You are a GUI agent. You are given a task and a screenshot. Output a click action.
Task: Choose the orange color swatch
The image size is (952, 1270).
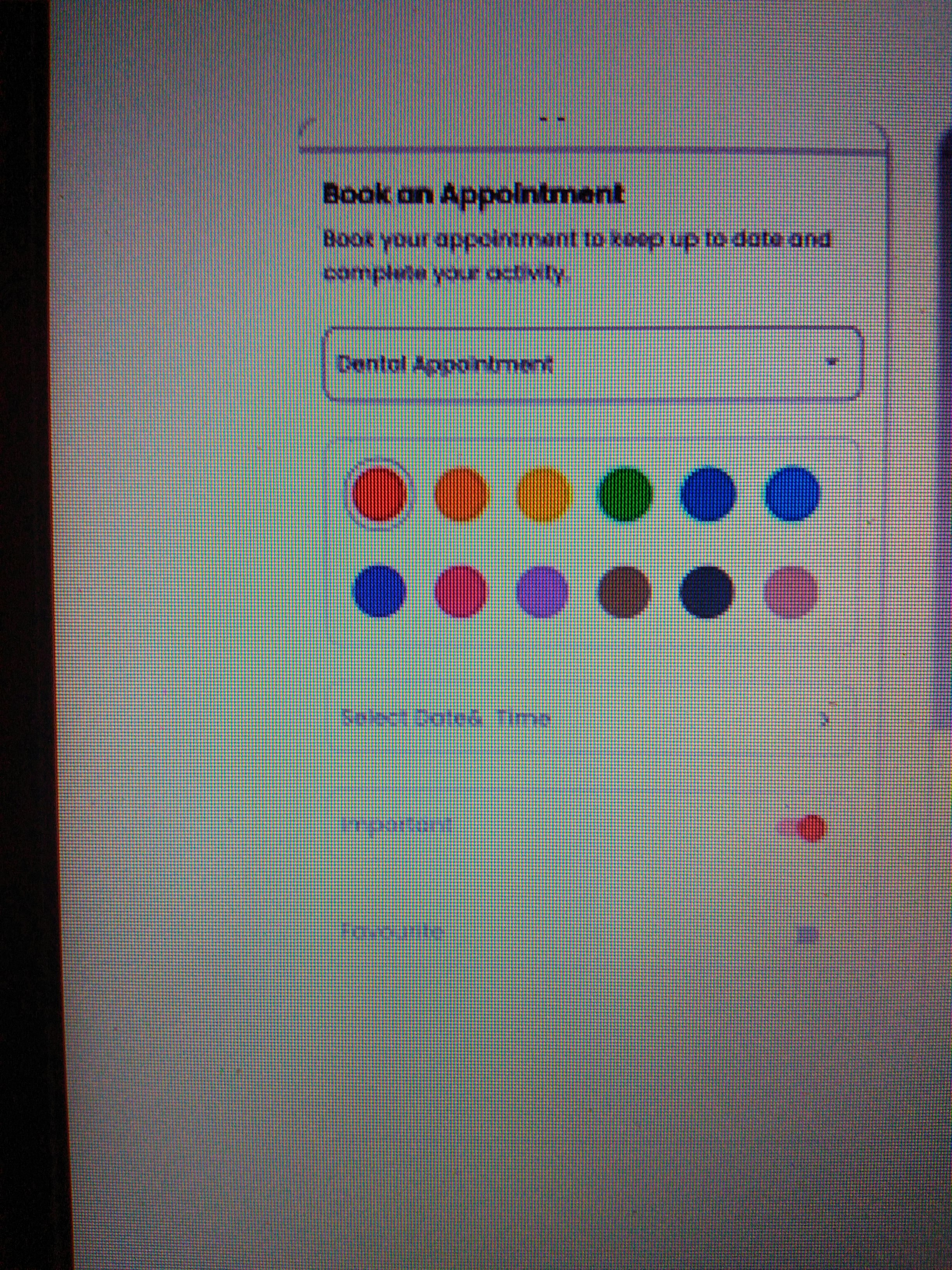[461, 494]
